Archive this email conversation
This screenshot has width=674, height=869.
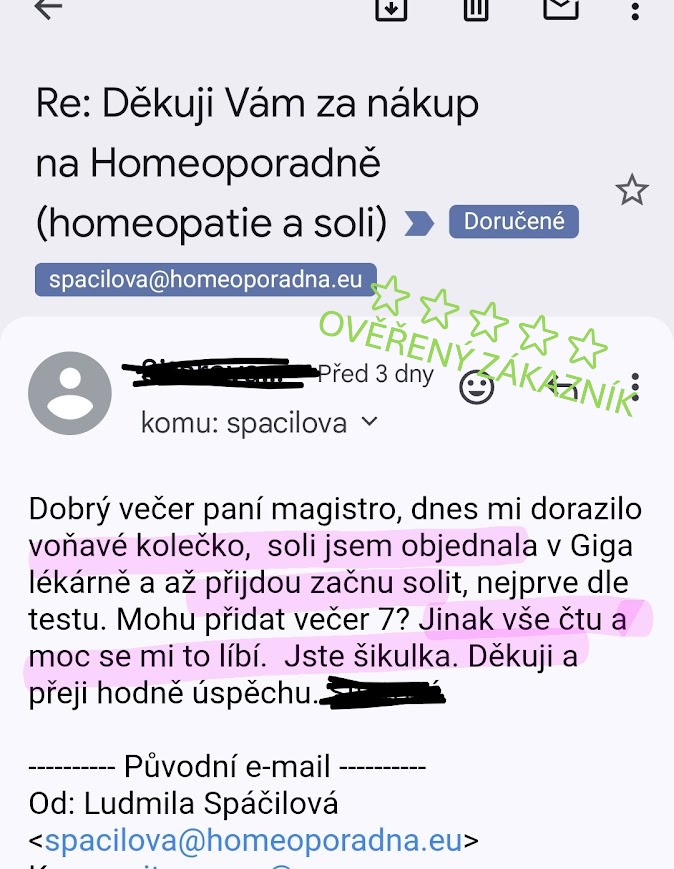[x=389, y=8]
